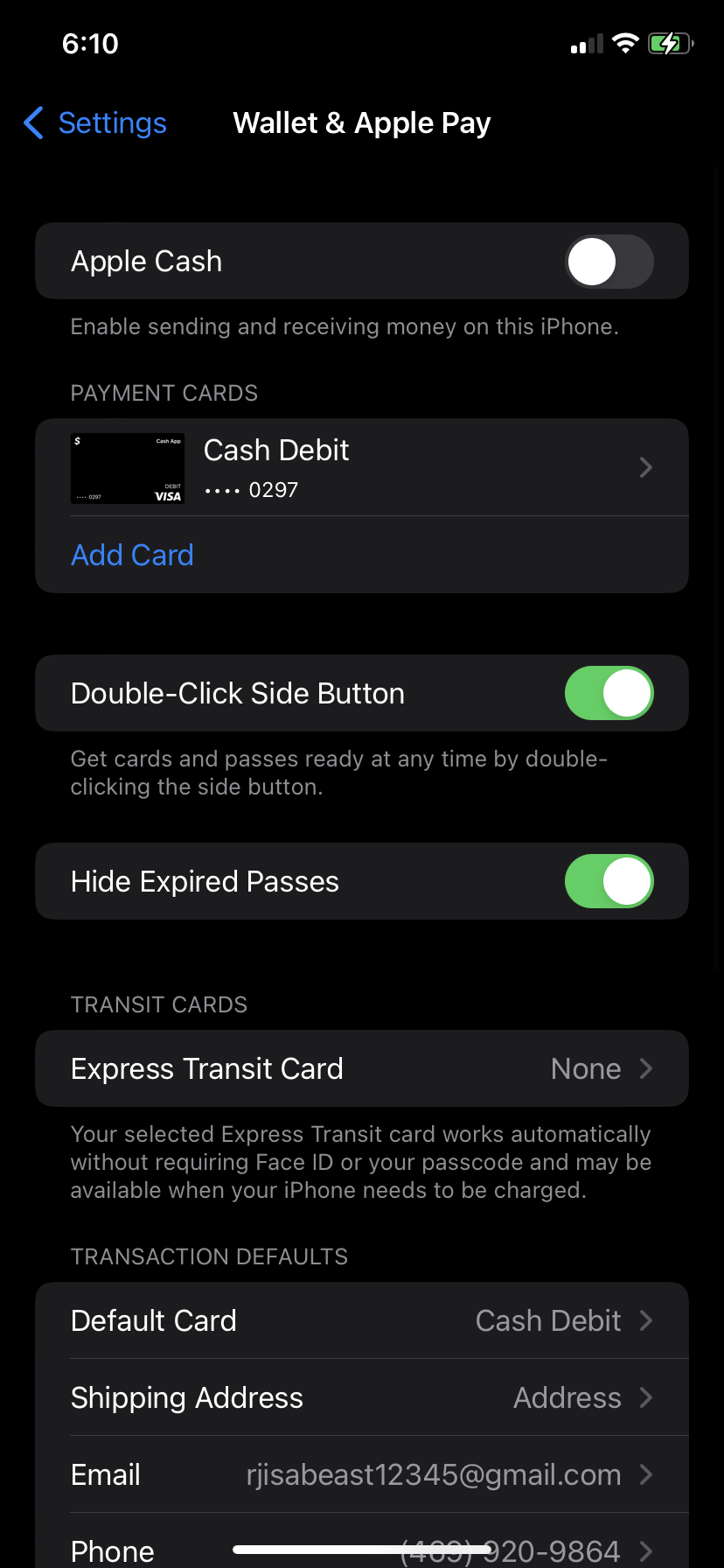Disable Double-Click Side Button

(609, 693)
